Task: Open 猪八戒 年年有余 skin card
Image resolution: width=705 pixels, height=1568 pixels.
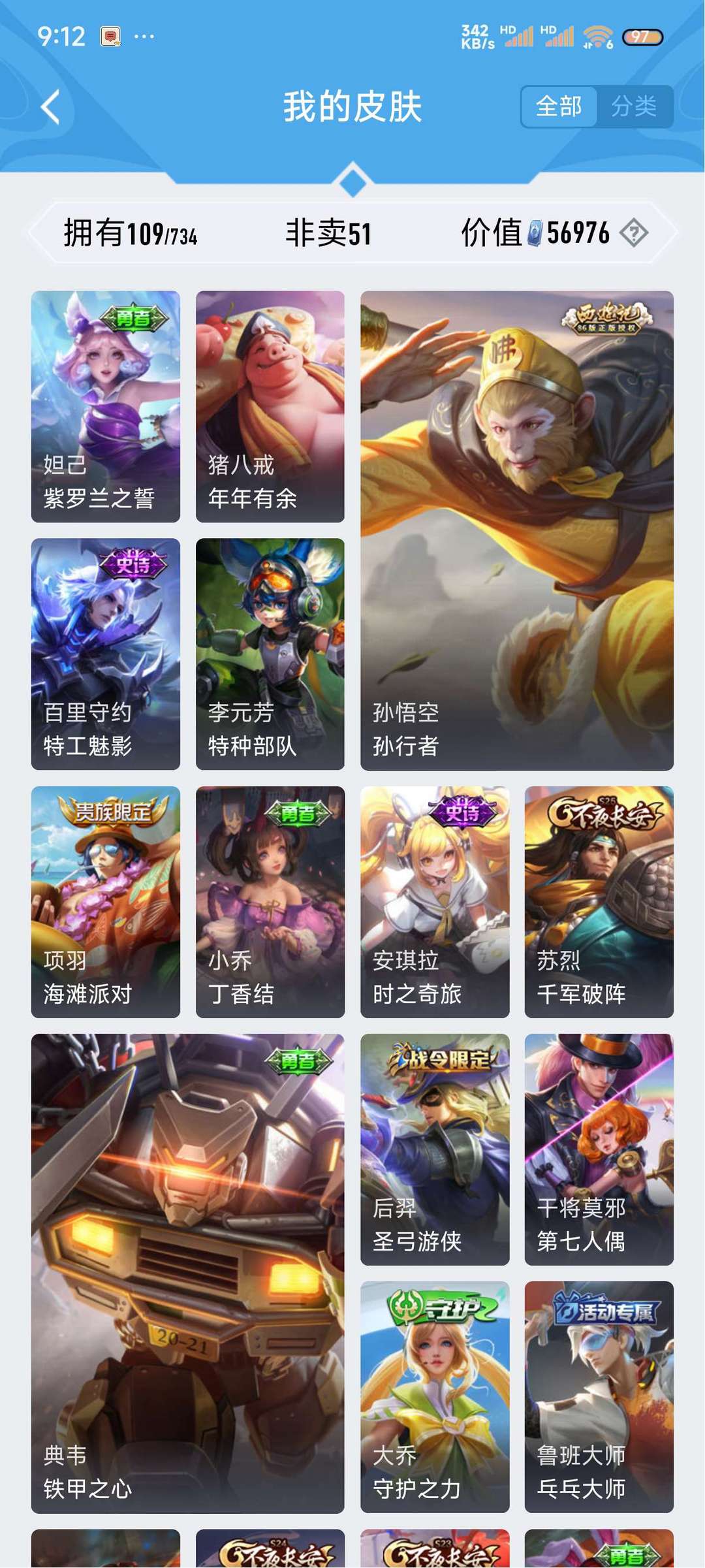Action: click(x=270, y=406)
